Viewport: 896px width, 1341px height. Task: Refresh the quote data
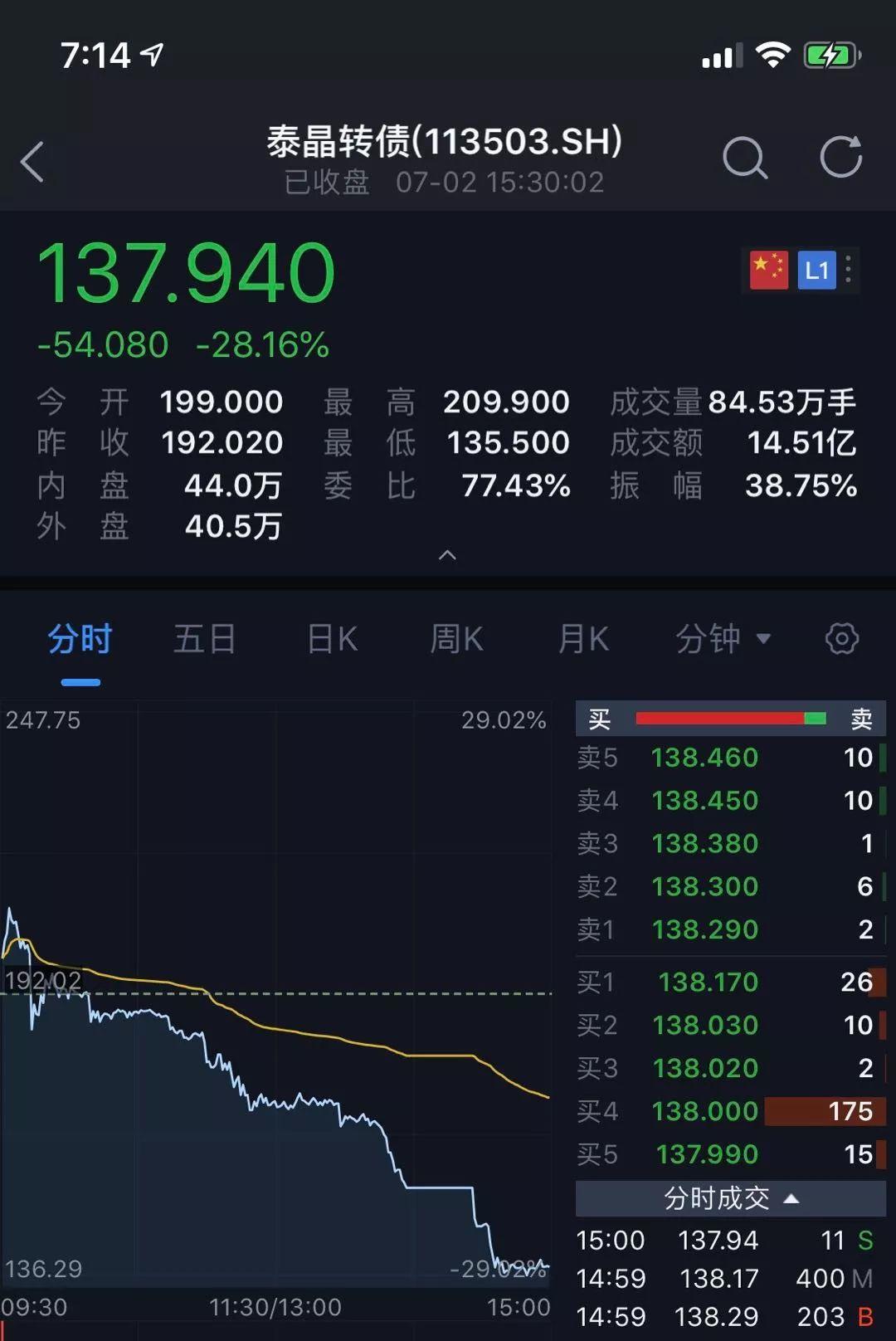(x=840, y=158)
